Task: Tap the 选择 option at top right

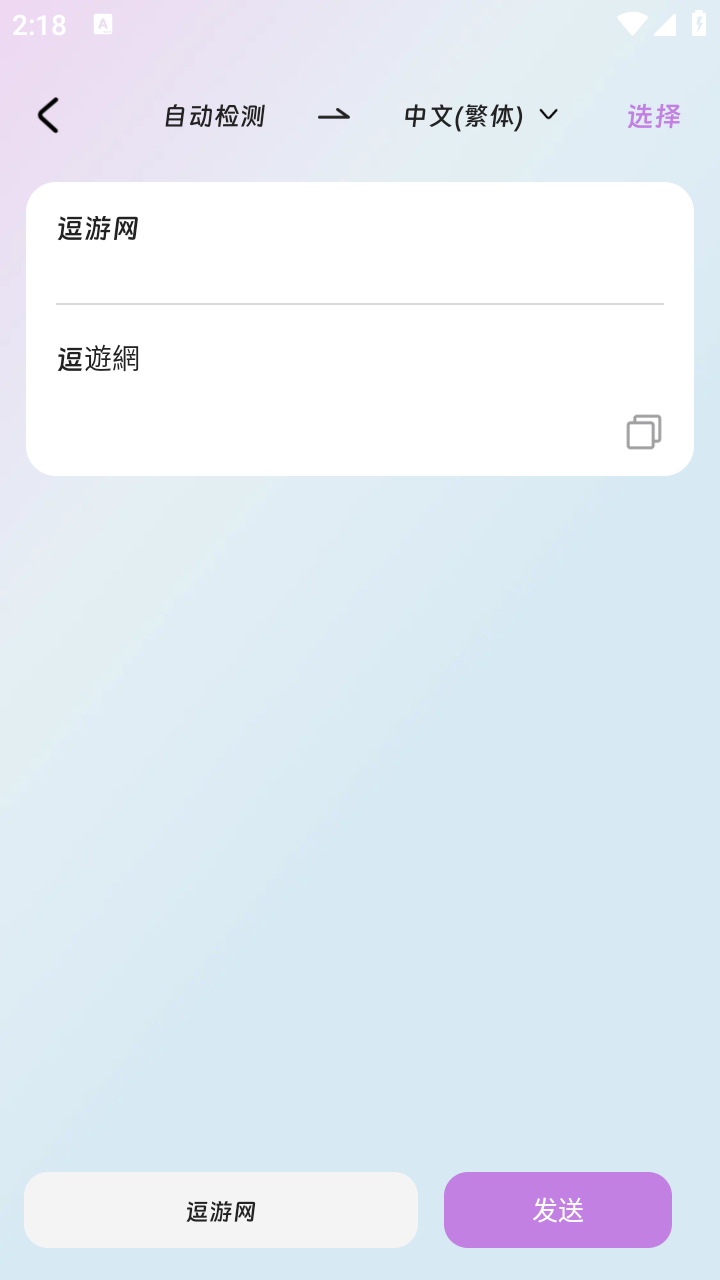Action: (652, 116)
